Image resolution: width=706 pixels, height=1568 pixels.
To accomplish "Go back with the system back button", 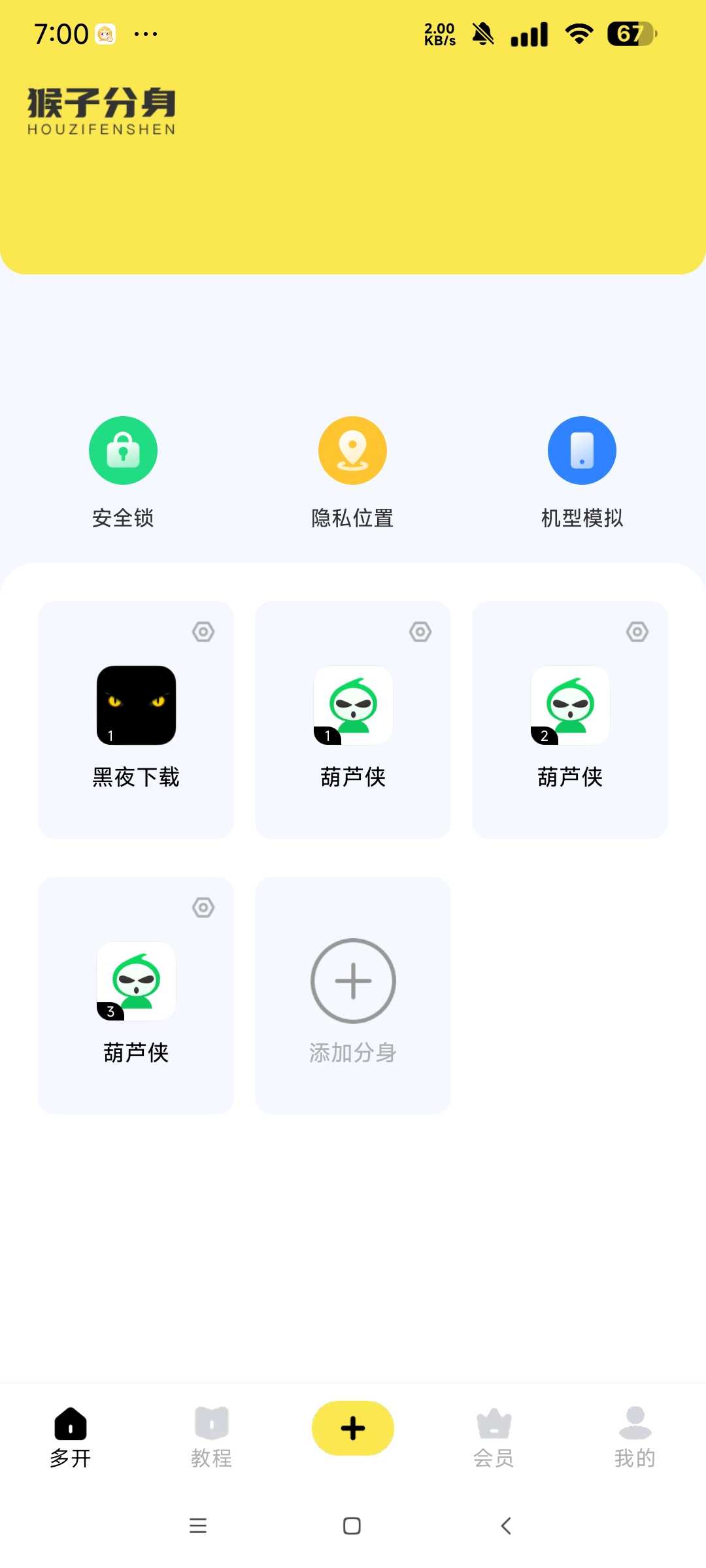I will 506,1526.
